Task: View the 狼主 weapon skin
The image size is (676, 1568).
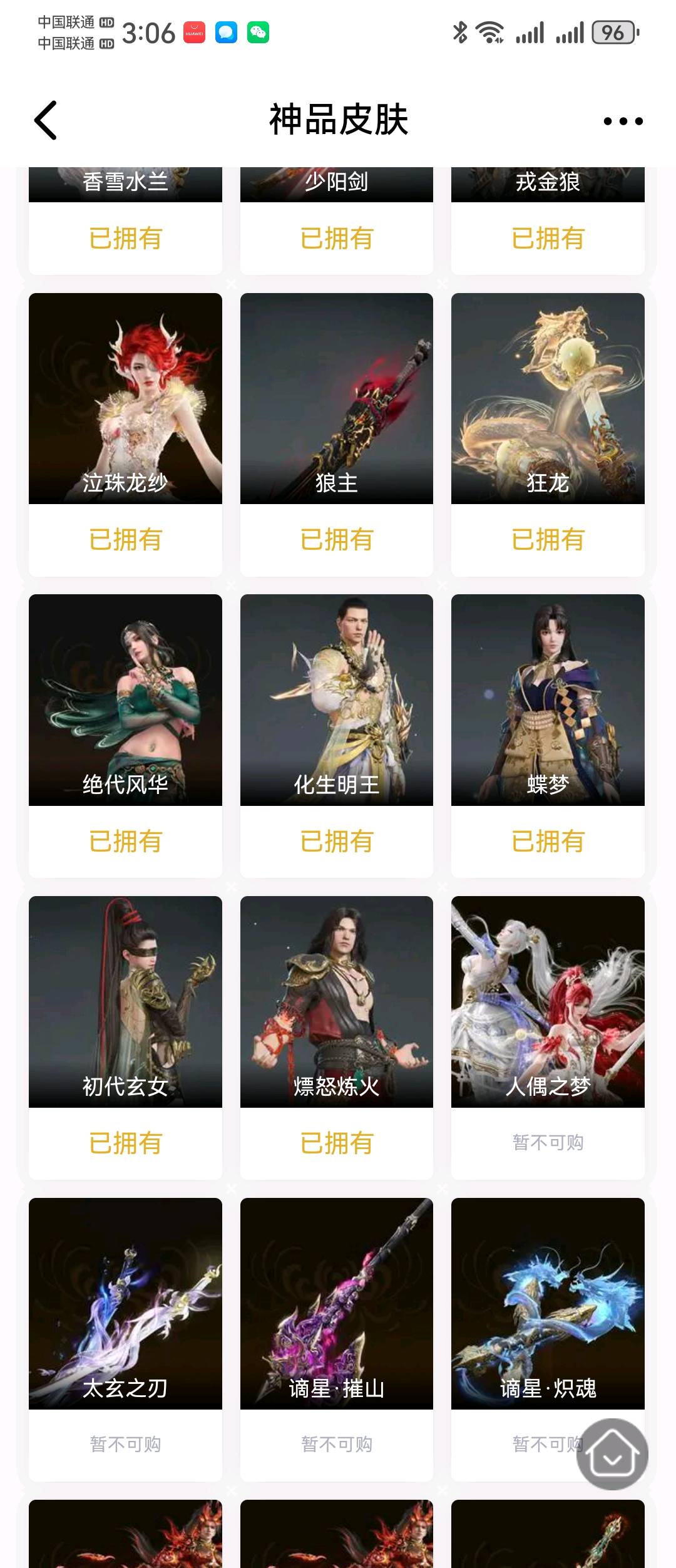Action: 336,399
